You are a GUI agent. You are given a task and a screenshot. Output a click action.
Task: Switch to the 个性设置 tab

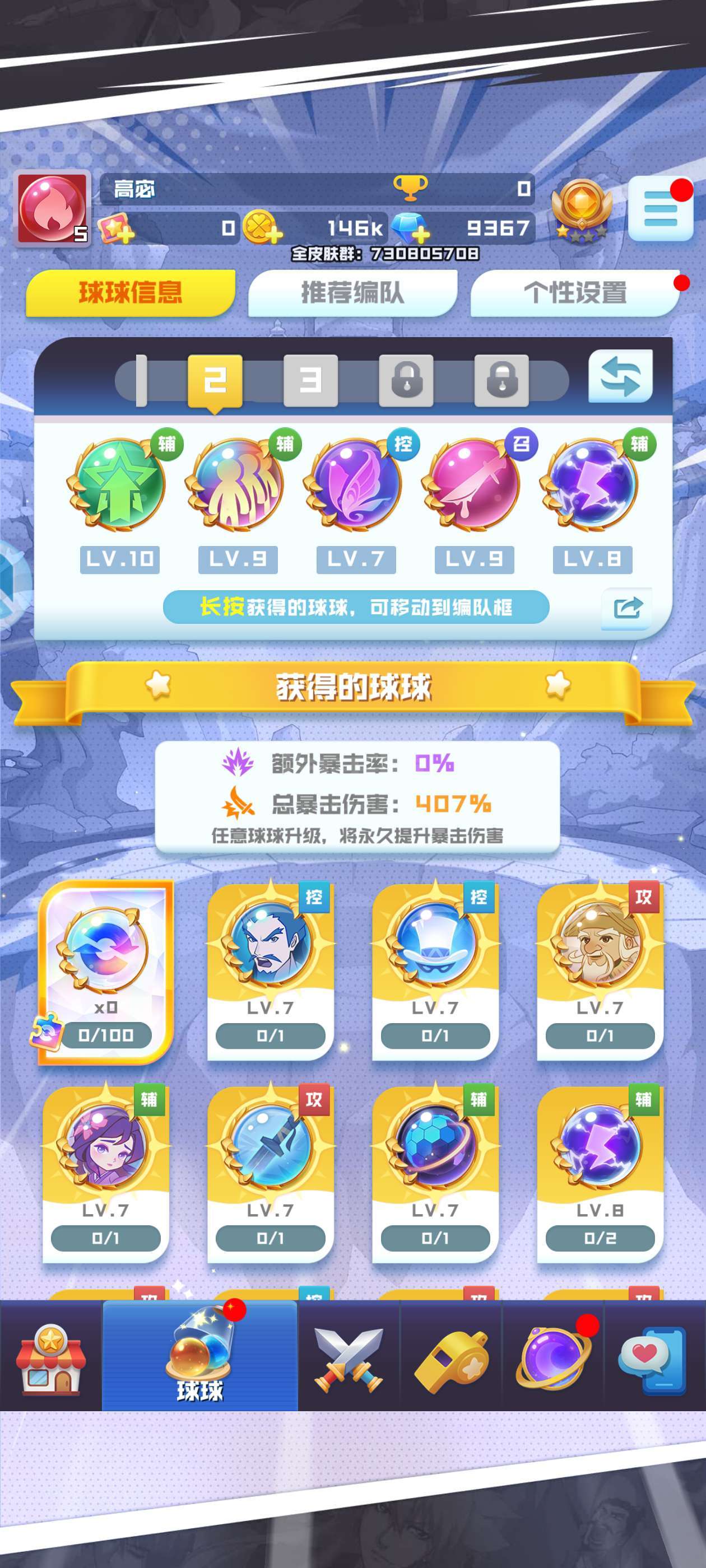coord(575,293)
